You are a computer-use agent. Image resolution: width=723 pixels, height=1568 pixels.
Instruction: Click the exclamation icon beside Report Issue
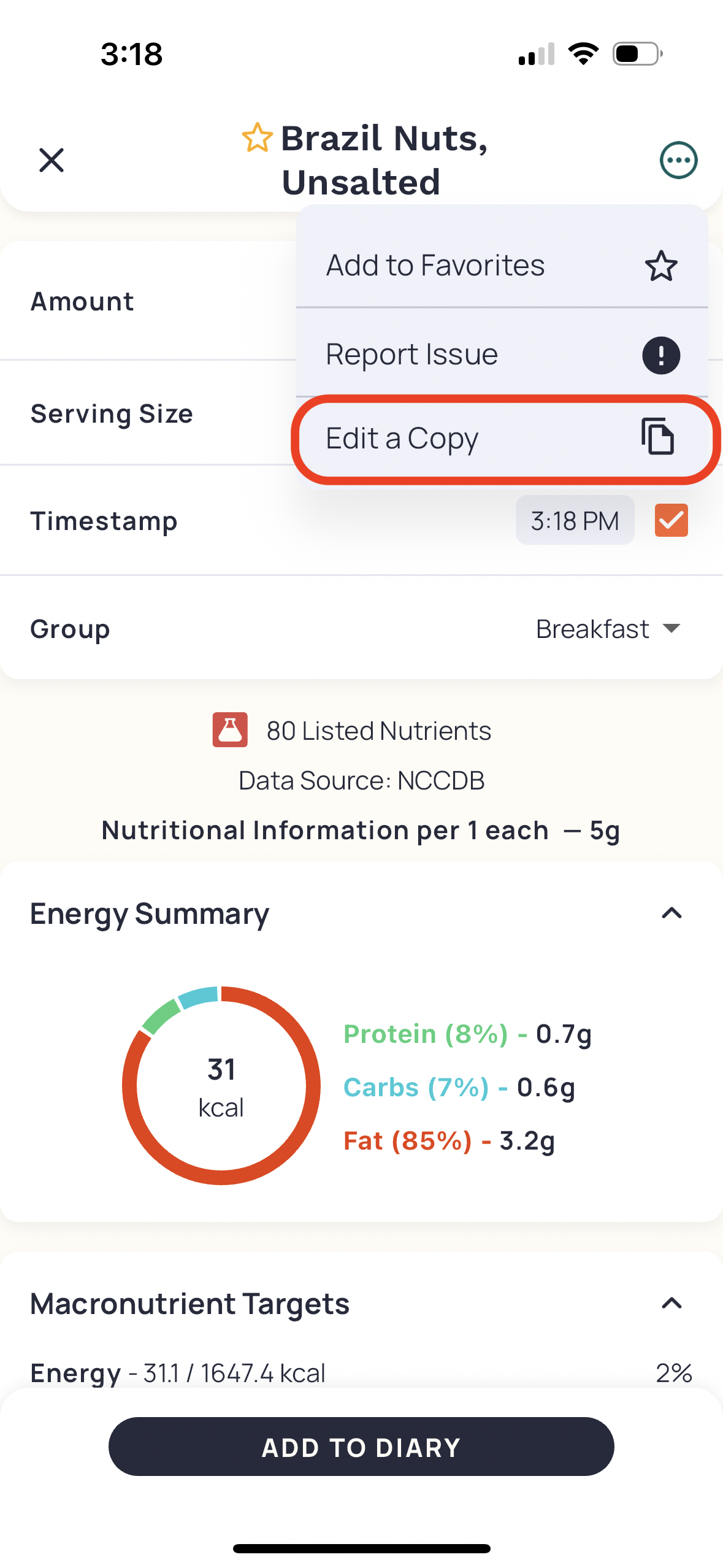661,355
